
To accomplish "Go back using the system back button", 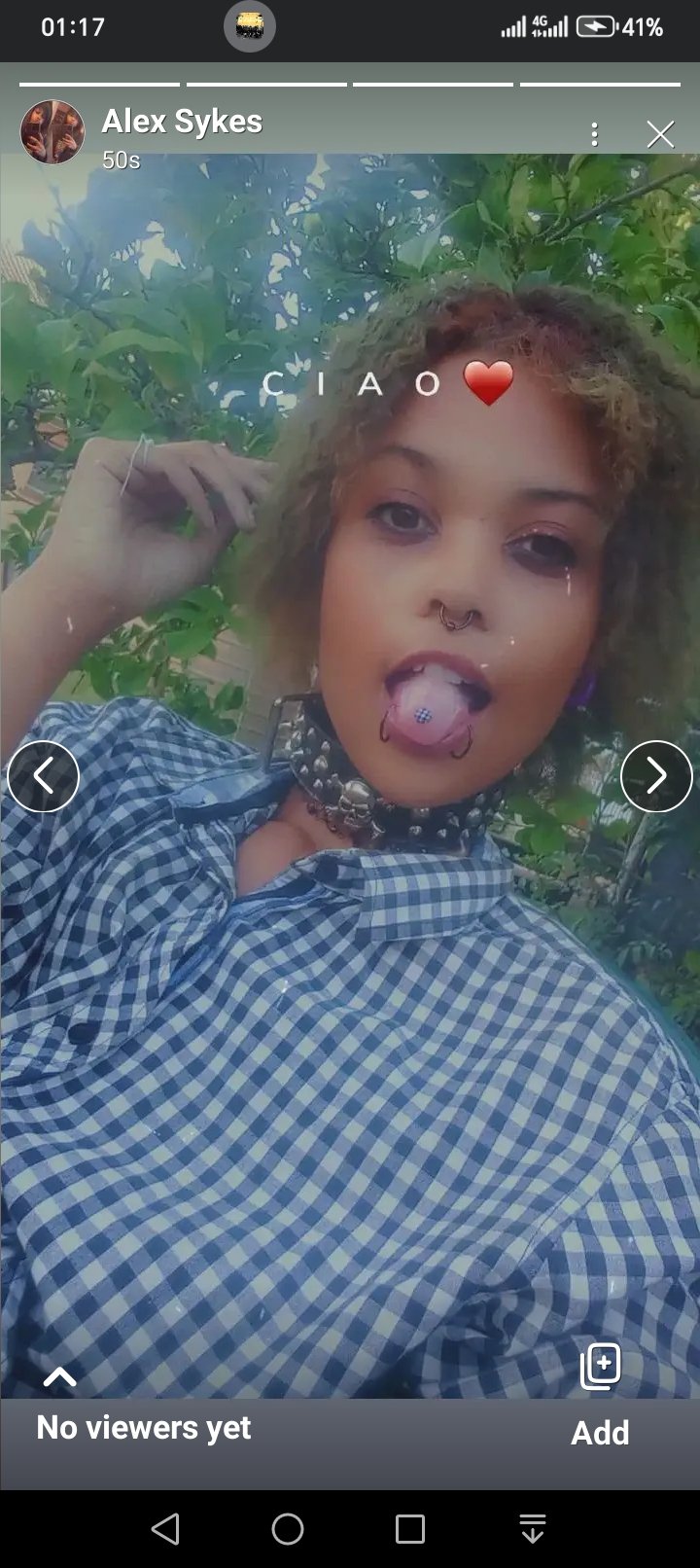I will 166,1529.
